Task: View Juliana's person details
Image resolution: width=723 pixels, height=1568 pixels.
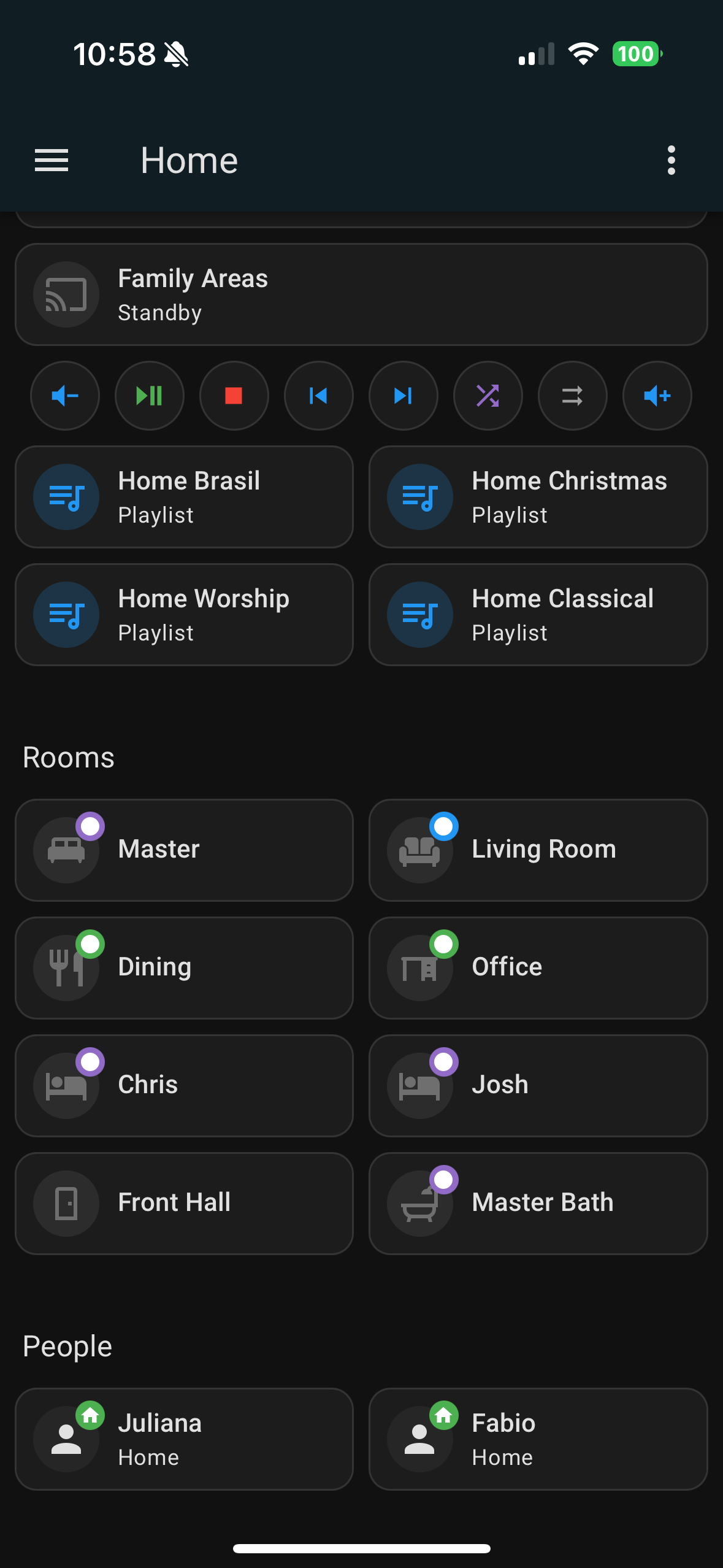Action: pyautogui.click(x=184, y=1439)
